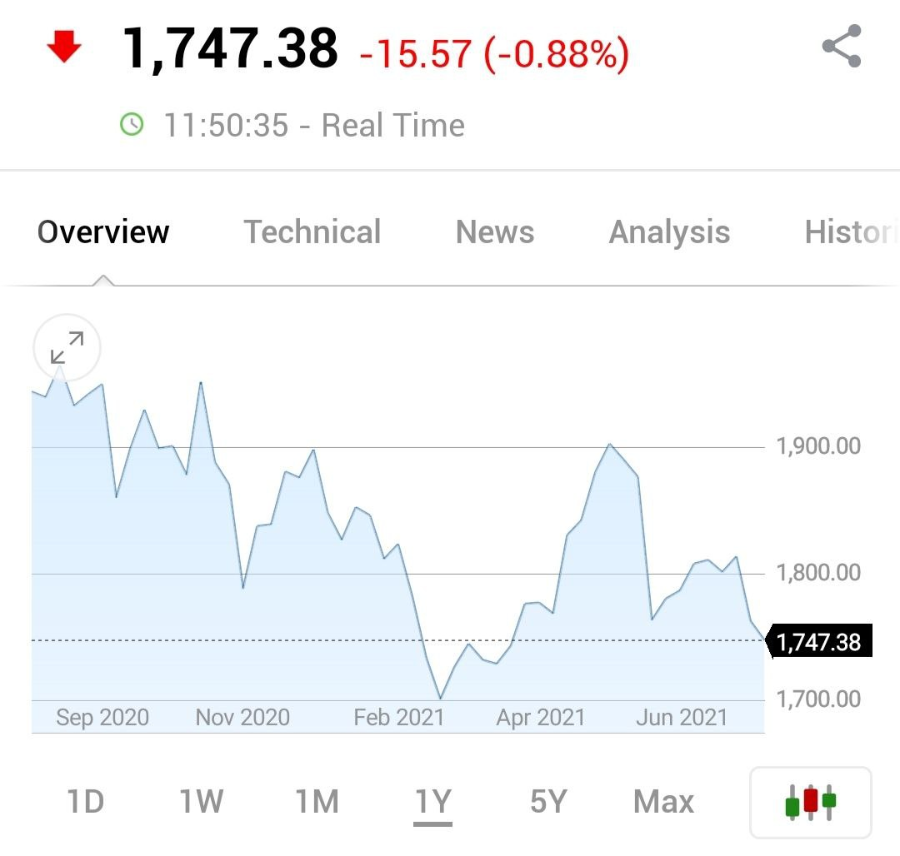Show the Max price history
Image resolution: width=900 pixels, height=856 pixels.
pos(663,801)
